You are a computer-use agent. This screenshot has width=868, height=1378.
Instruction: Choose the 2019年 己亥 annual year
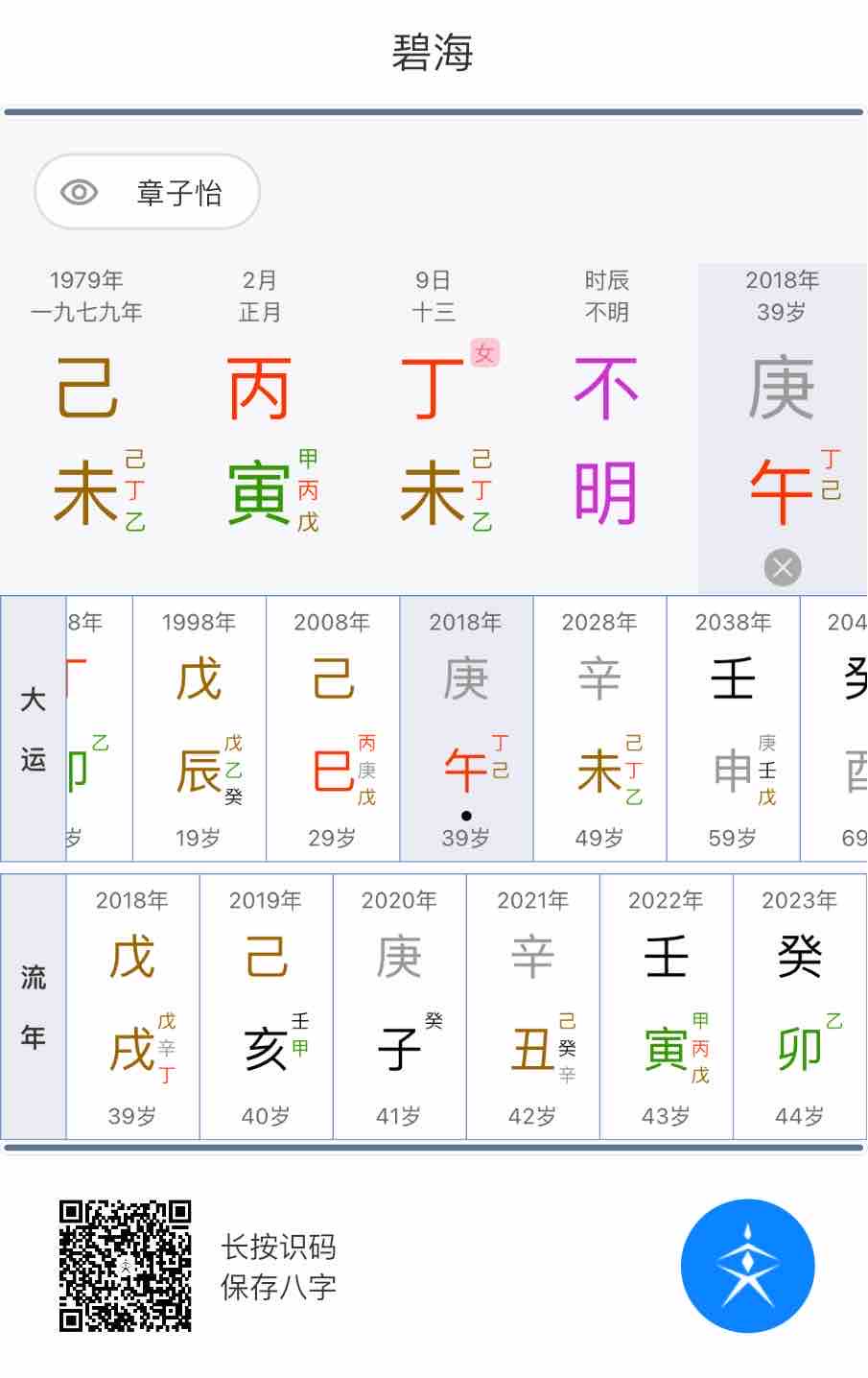point(266,1007)
